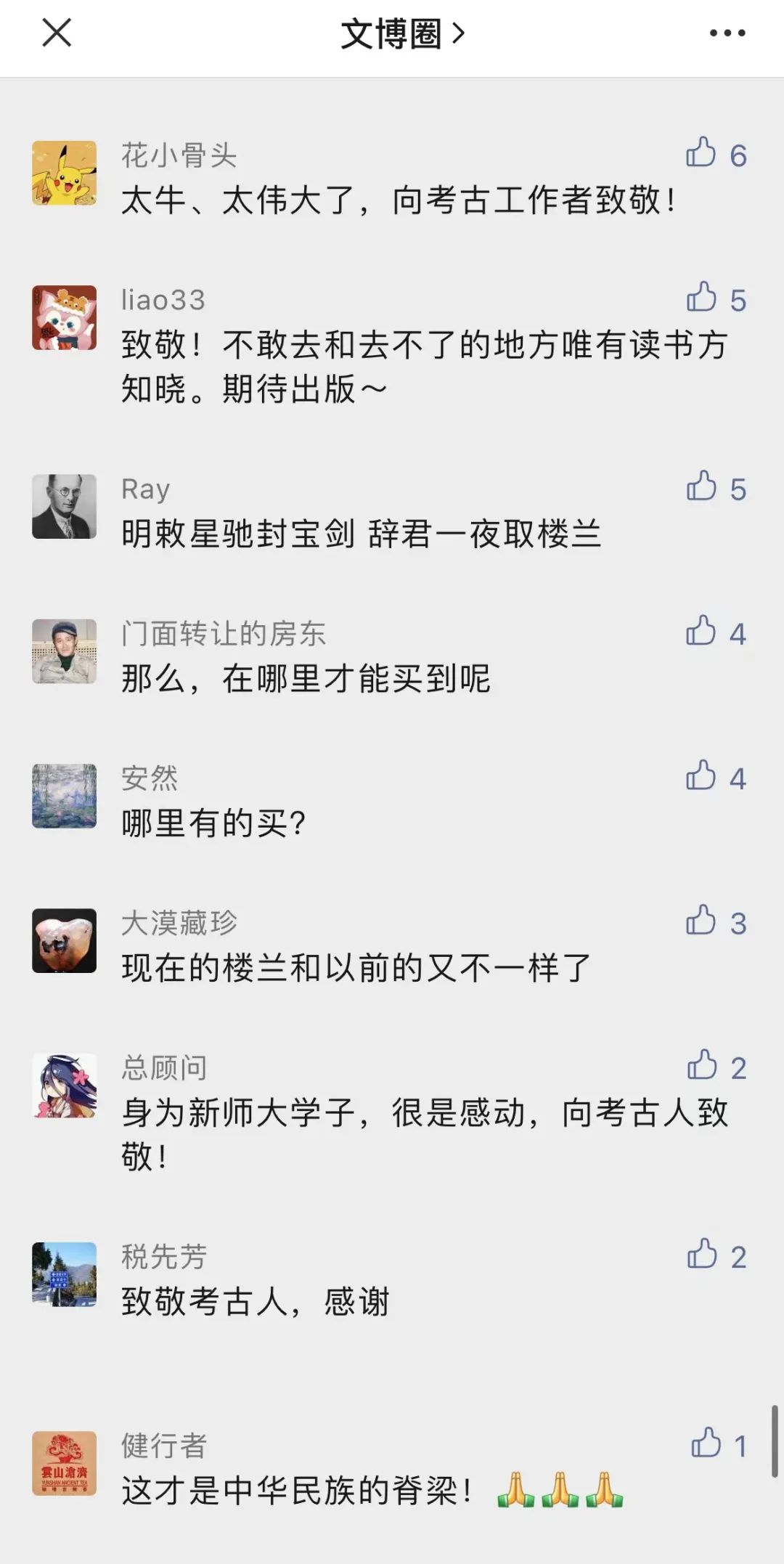Viewport: 784px width, 1564px height.
Task: Like 安然's comment
Action: point(701,776)
